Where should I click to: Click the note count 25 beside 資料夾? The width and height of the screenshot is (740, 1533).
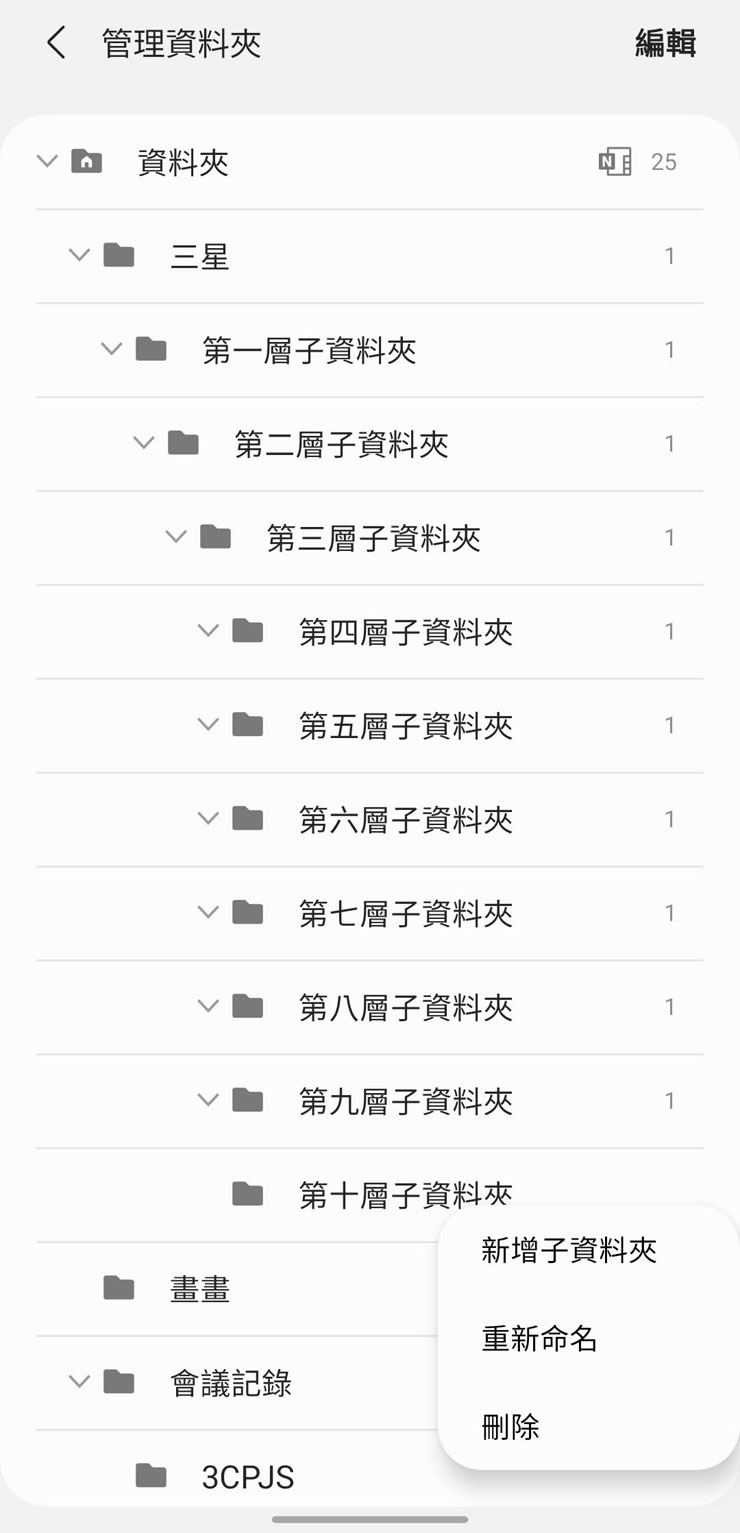(x=664, y=162)
